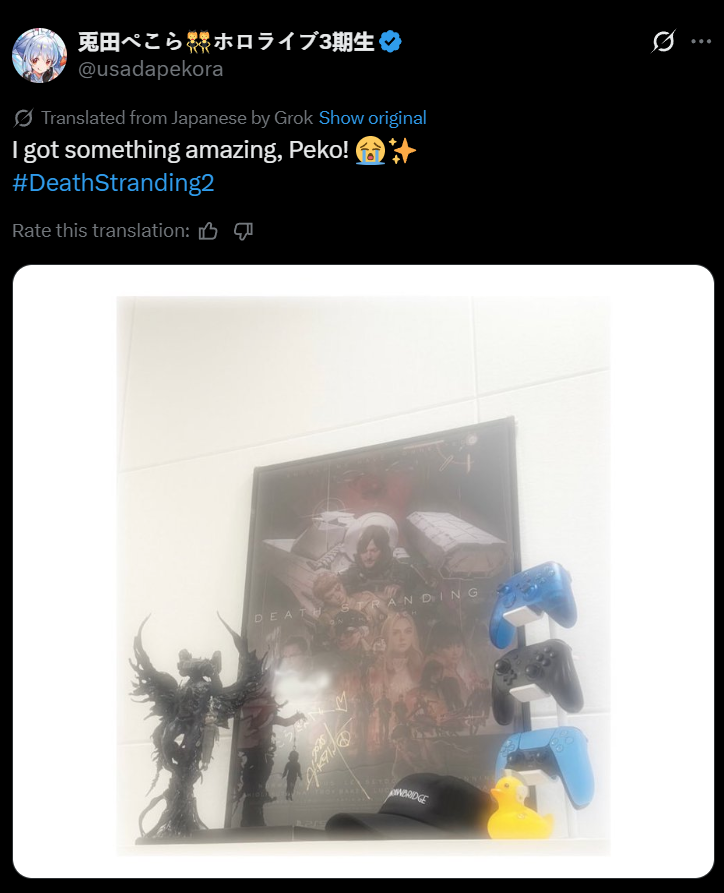The image size is (724, 893).
Task: Open the Grok icon on this post
Action: tap(663, 42)
